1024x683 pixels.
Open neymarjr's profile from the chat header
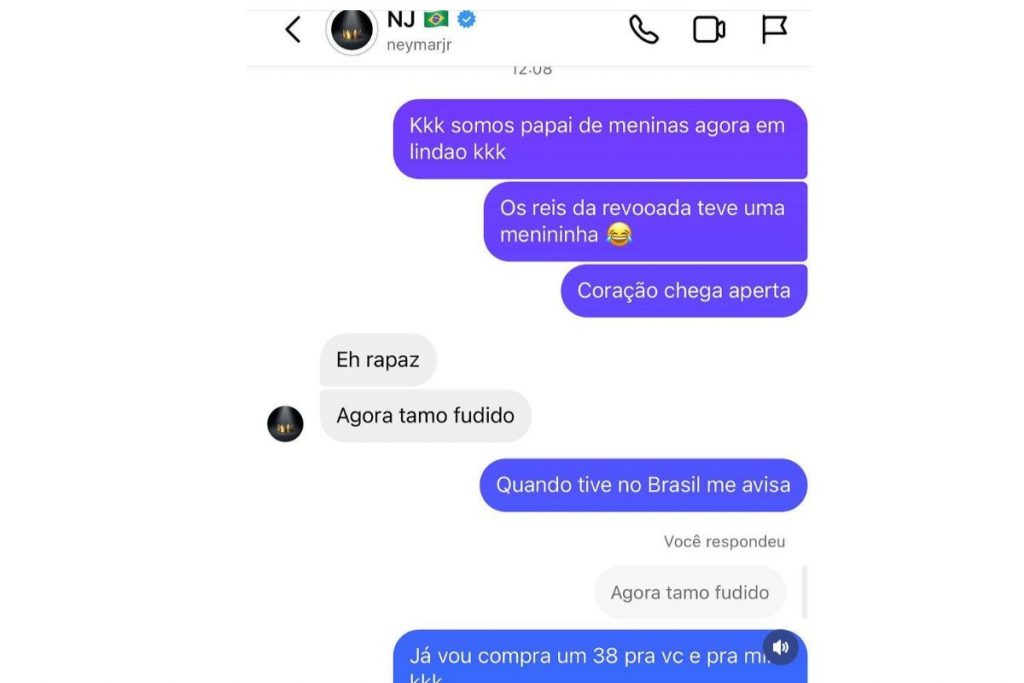pos(351,30)
